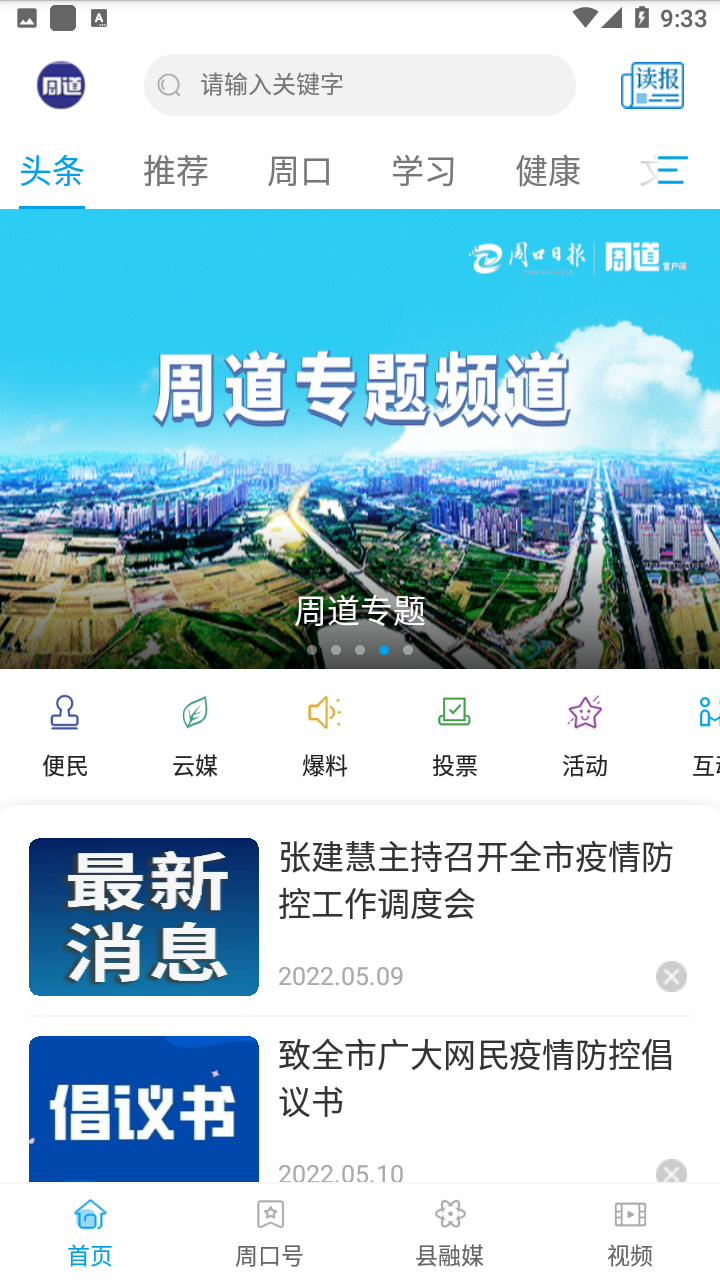This screenshot has height=1280, width=720.
Task: Open the 云媒 cloud media icon
Action: pyautogui.click(x=194, y=730)
